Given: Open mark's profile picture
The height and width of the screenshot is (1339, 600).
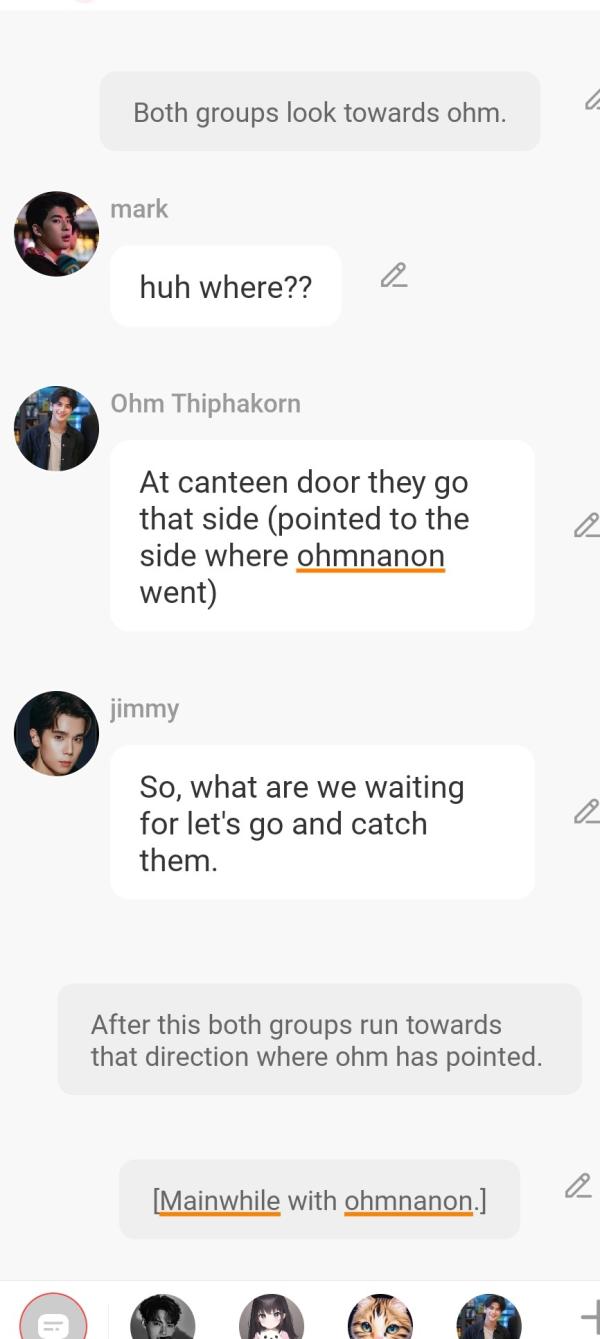Looking at the screenshot, I should 56,234.
